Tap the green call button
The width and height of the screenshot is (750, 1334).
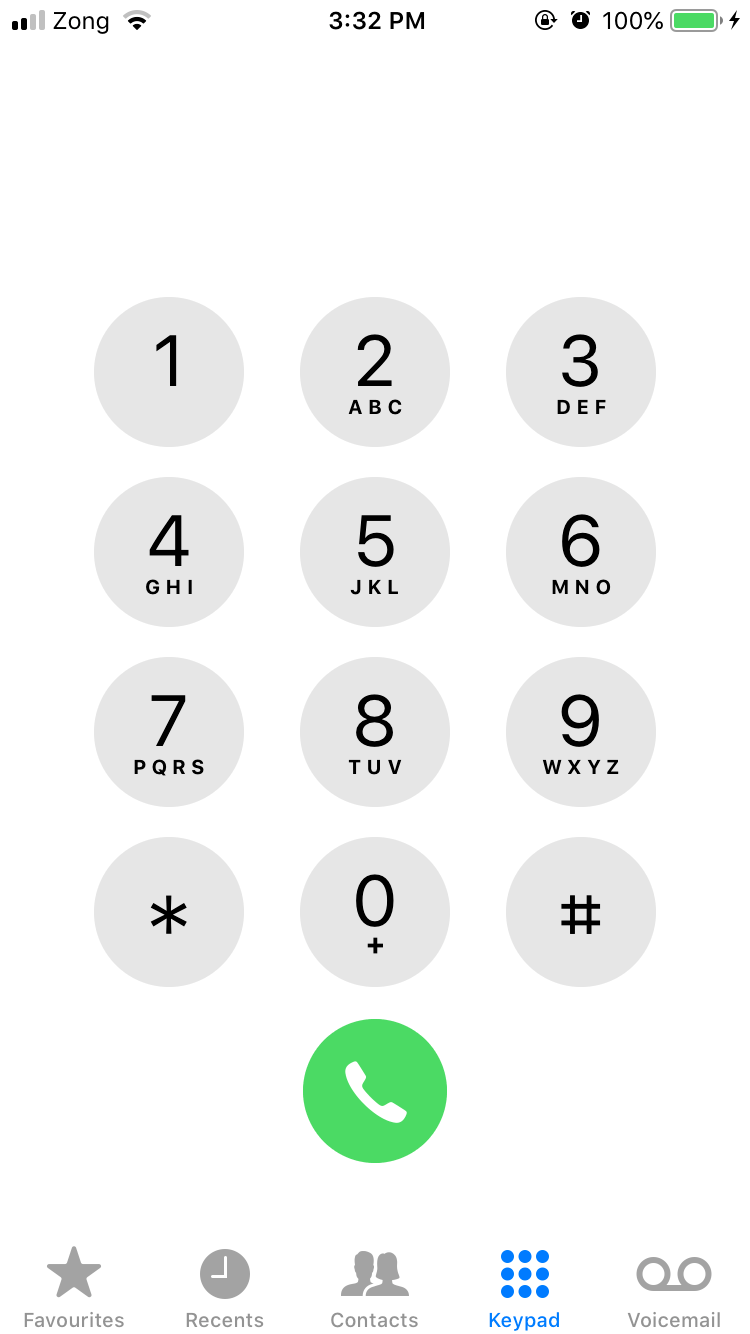(375, 1090)
